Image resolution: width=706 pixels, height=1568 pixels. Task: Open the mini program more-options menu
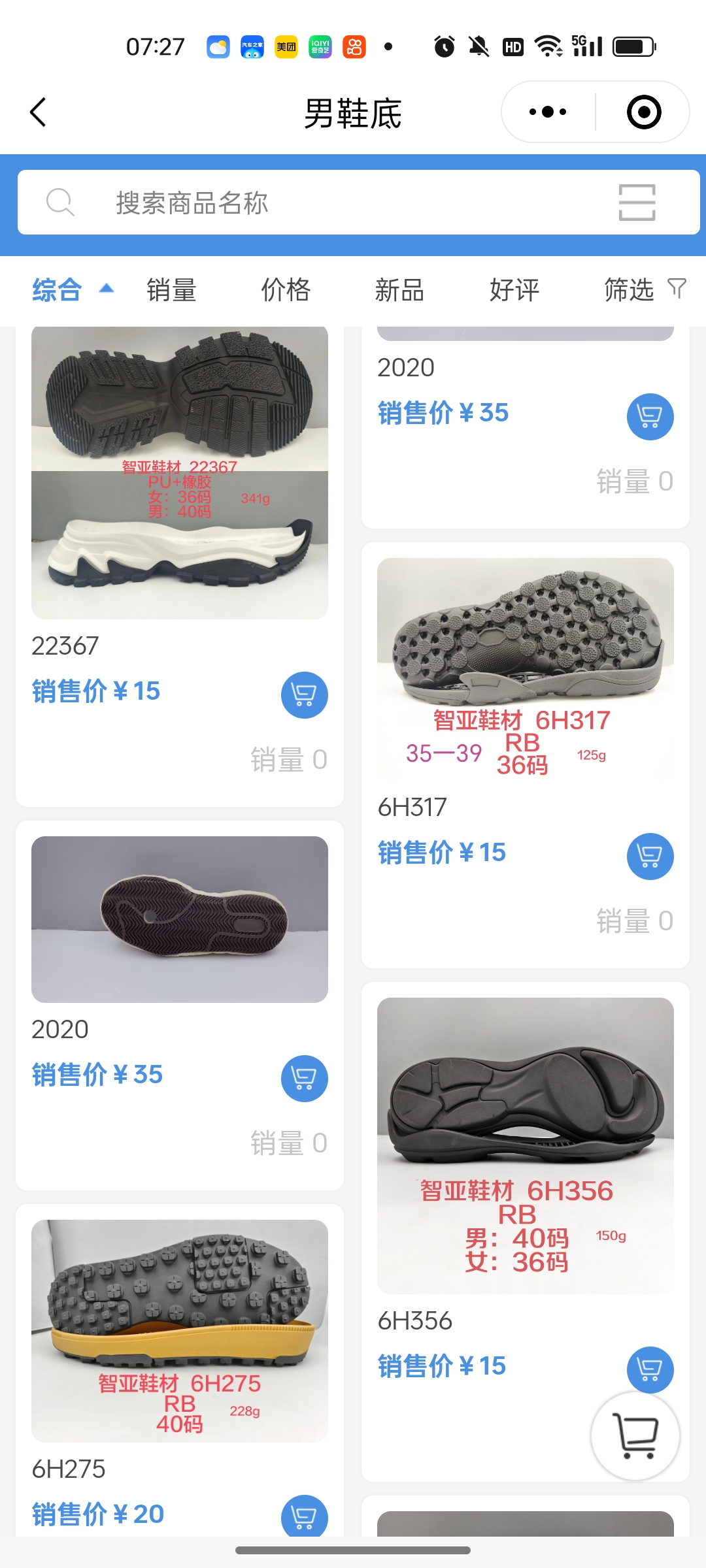pos(548,112)
